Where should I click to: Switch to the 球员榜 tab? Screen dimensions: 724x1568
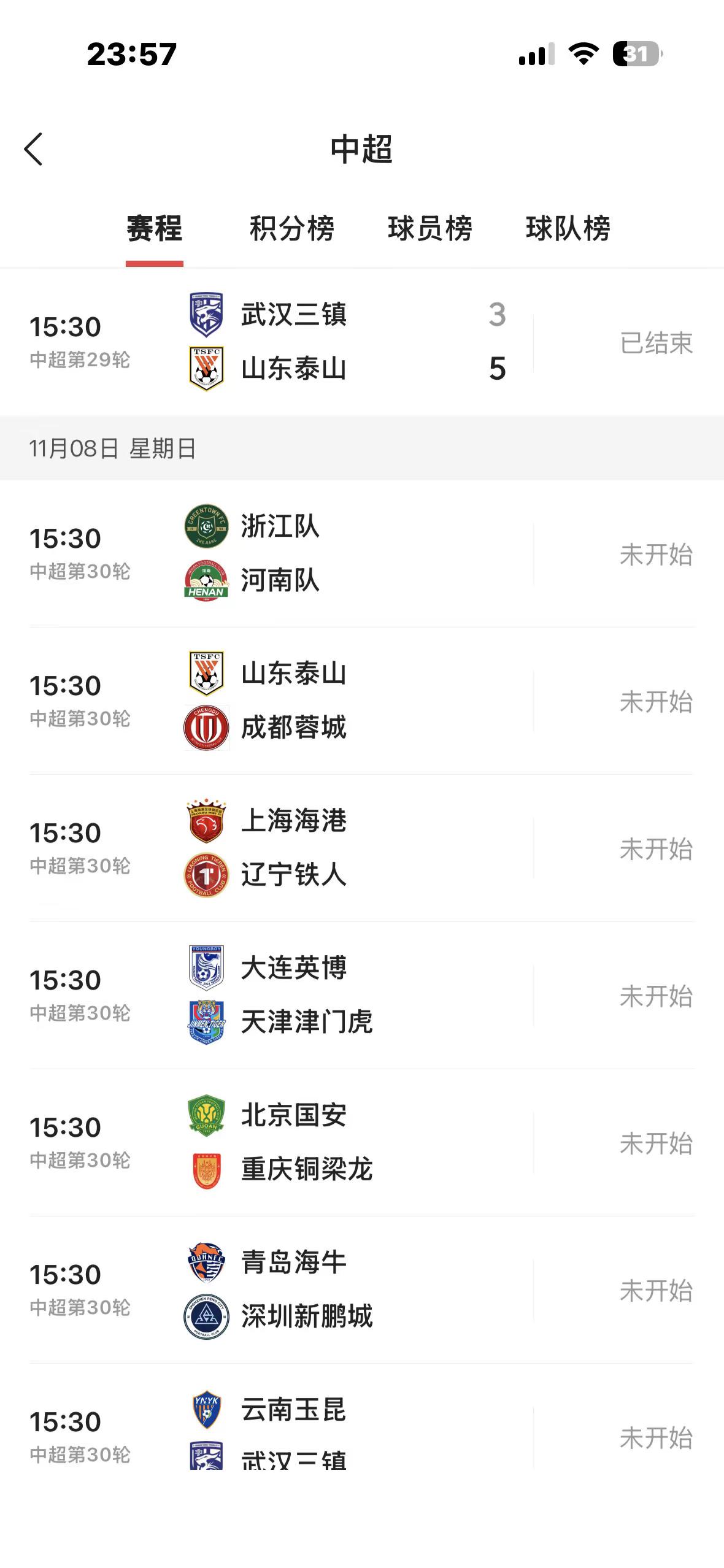pos(430,229)
